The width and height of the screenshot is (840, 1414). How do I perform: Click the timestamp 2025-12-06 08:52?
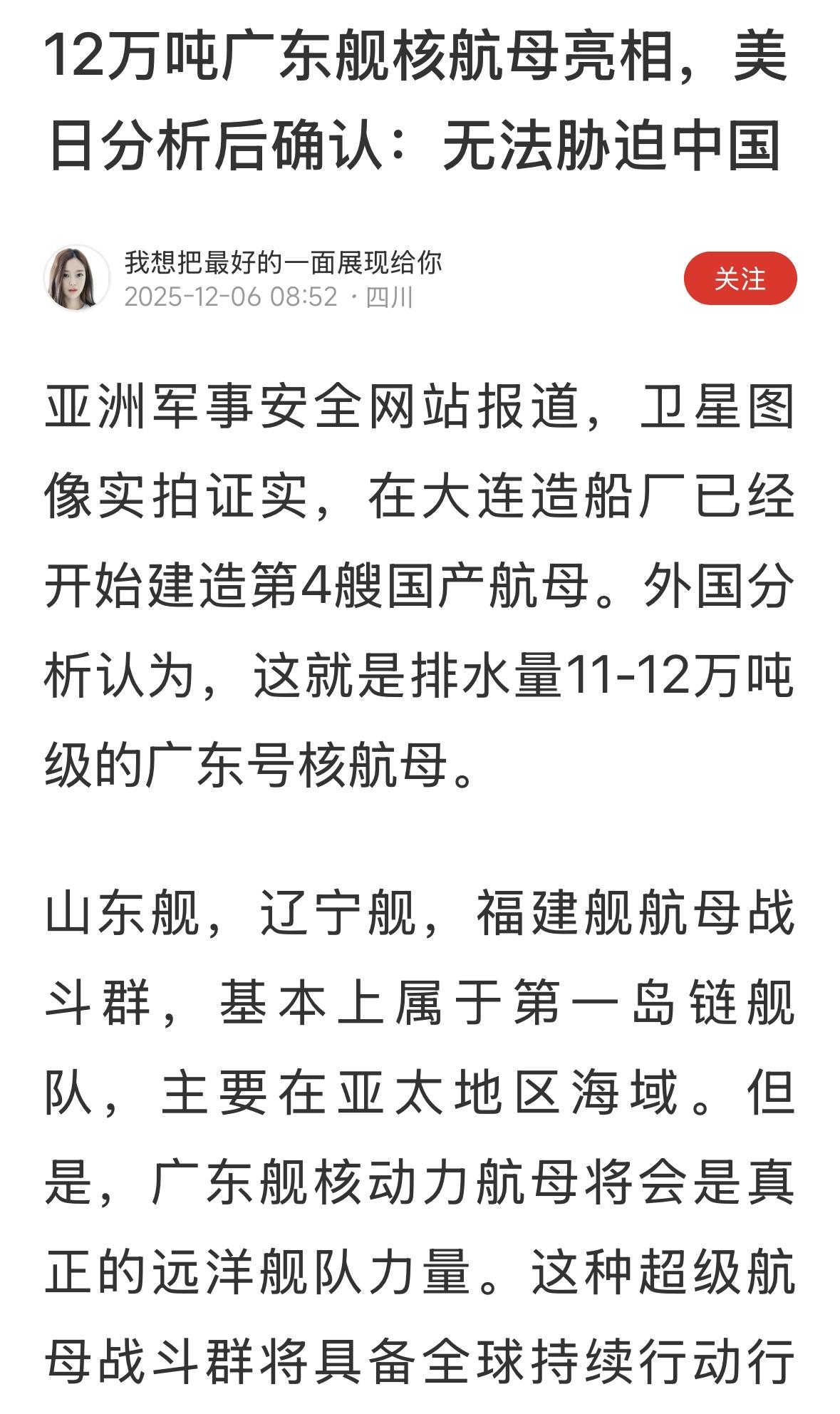229,299
